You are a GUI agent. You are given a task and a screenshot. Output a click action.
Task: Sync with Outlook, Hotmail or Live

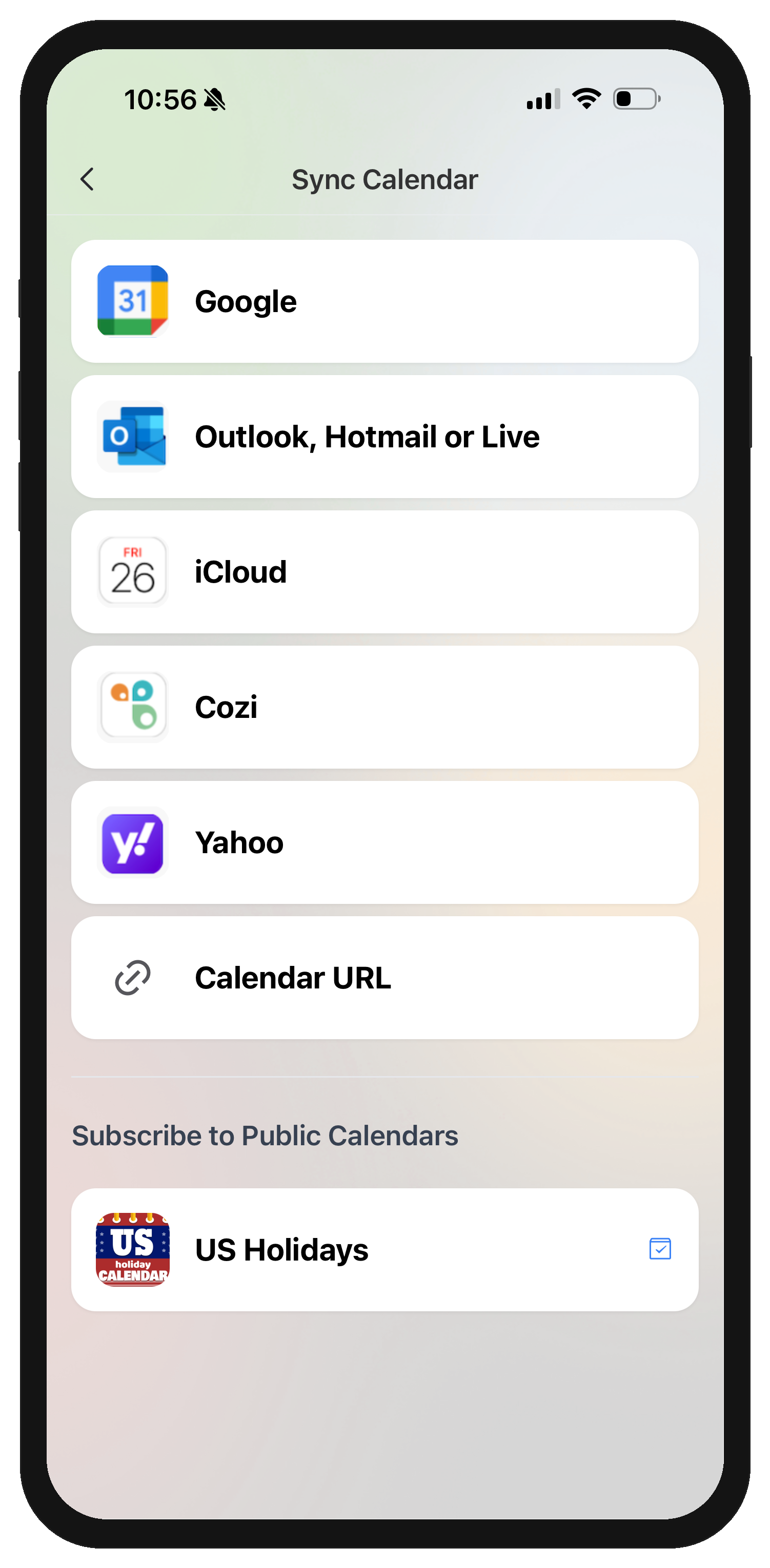384,436
